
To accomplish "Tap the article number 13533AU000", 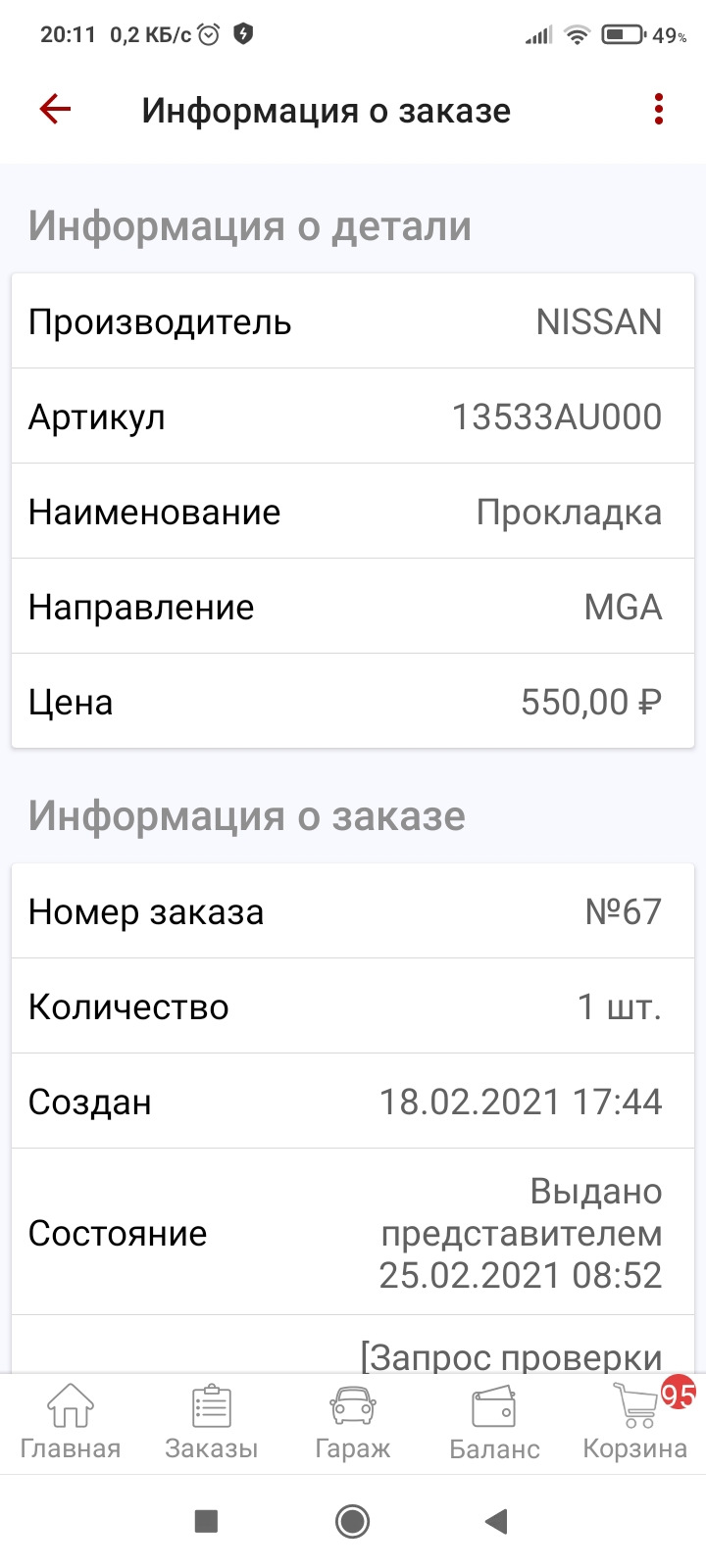I will pyautogui.click(x=556, y=416).
